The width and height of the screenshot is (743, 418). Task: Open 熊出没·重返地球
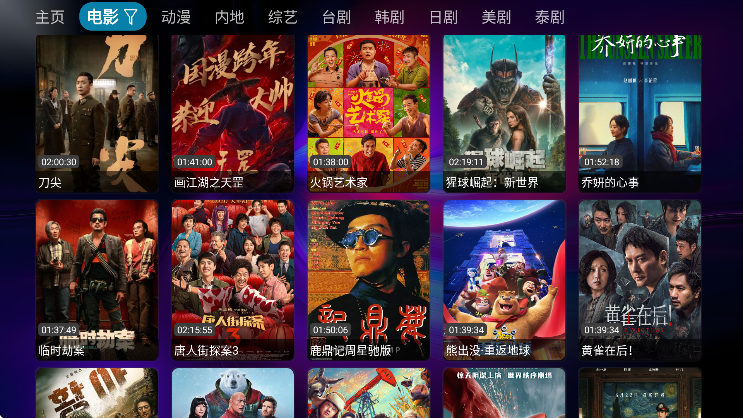point(504,278)
